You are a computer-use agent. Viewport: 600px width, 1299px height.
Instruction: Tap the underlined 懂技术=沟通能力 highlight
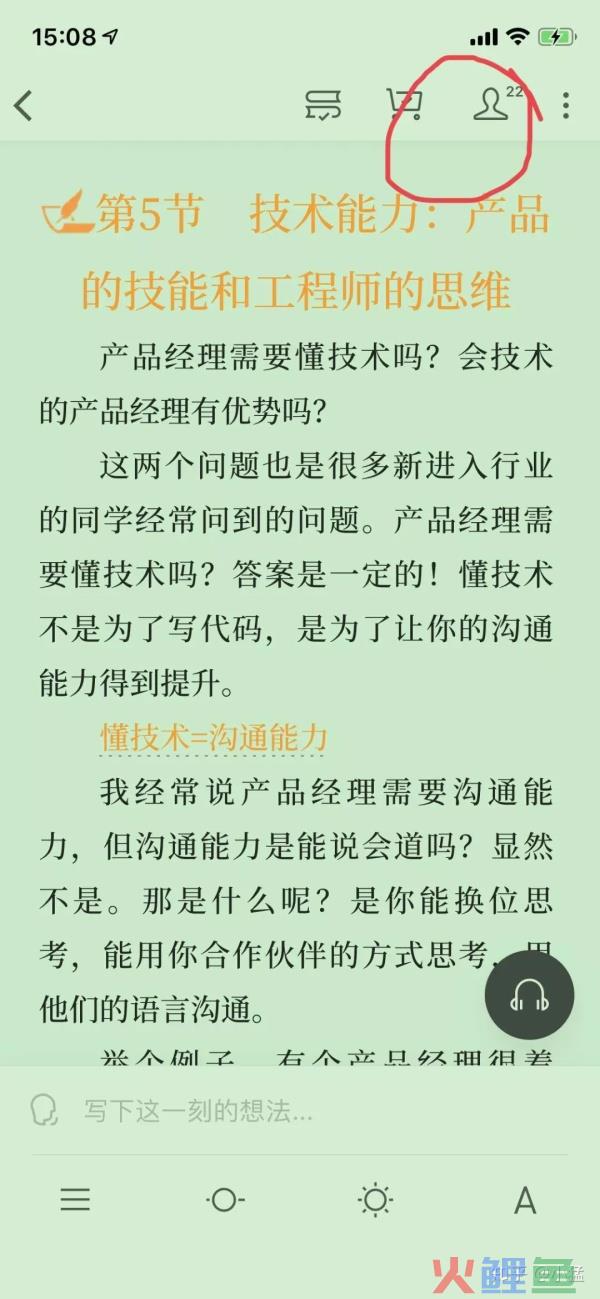tap(214, 737)
